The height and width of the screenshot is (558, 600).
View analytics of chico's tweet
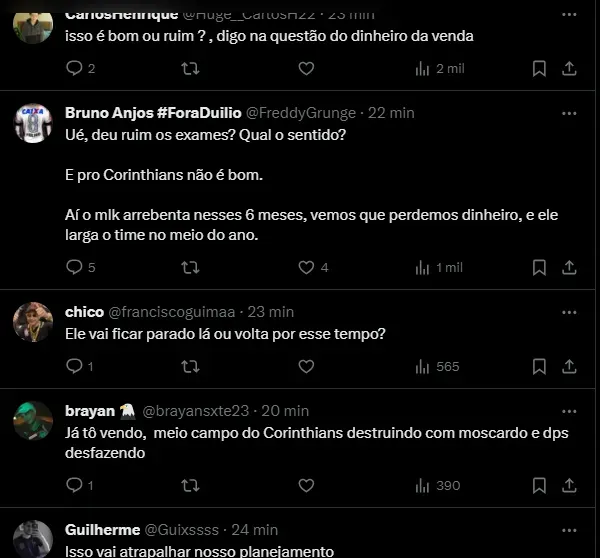437,366
